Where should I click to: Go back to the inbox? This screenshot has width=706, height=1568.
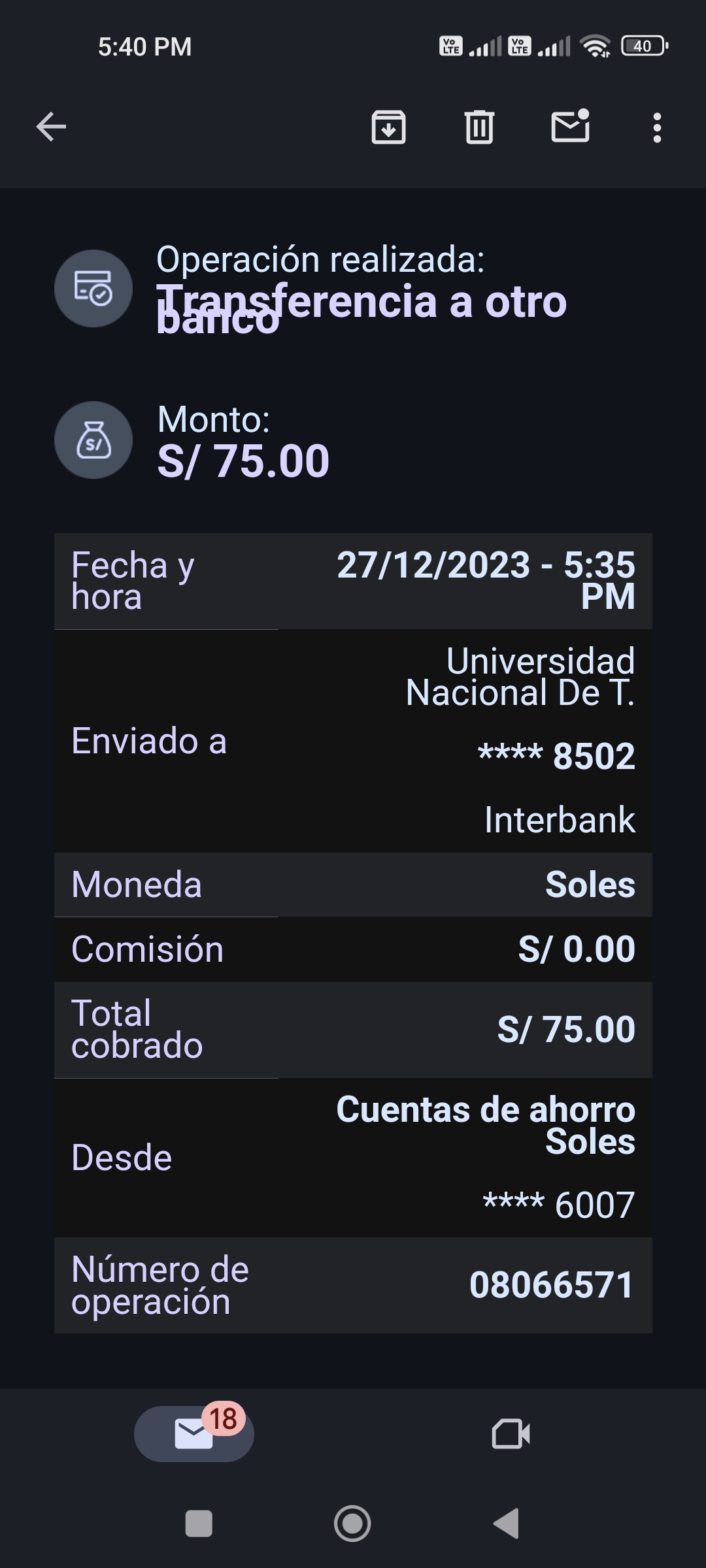[x=51, y=127]
